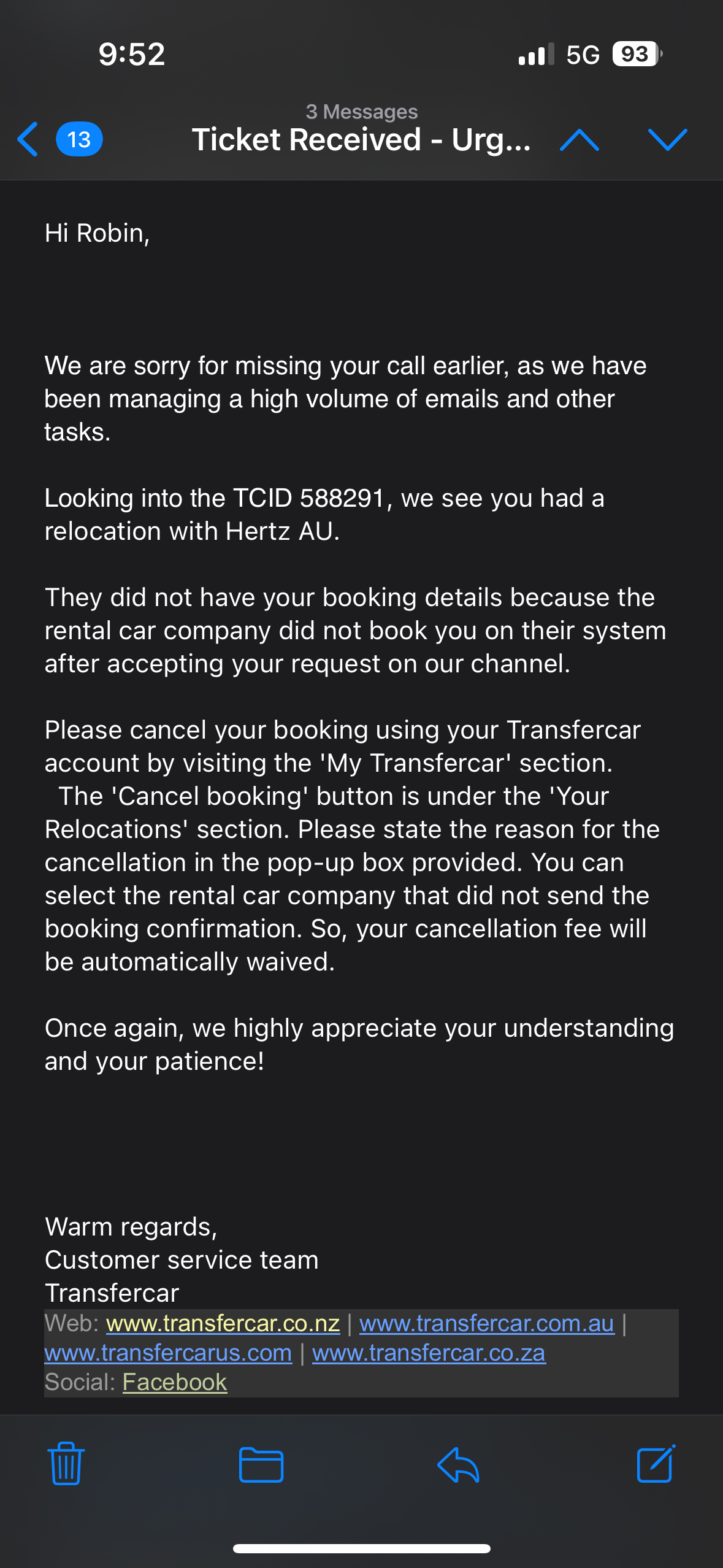
Task: Open the www.transfercar.co.nz link
Action: coord(223,1323)
